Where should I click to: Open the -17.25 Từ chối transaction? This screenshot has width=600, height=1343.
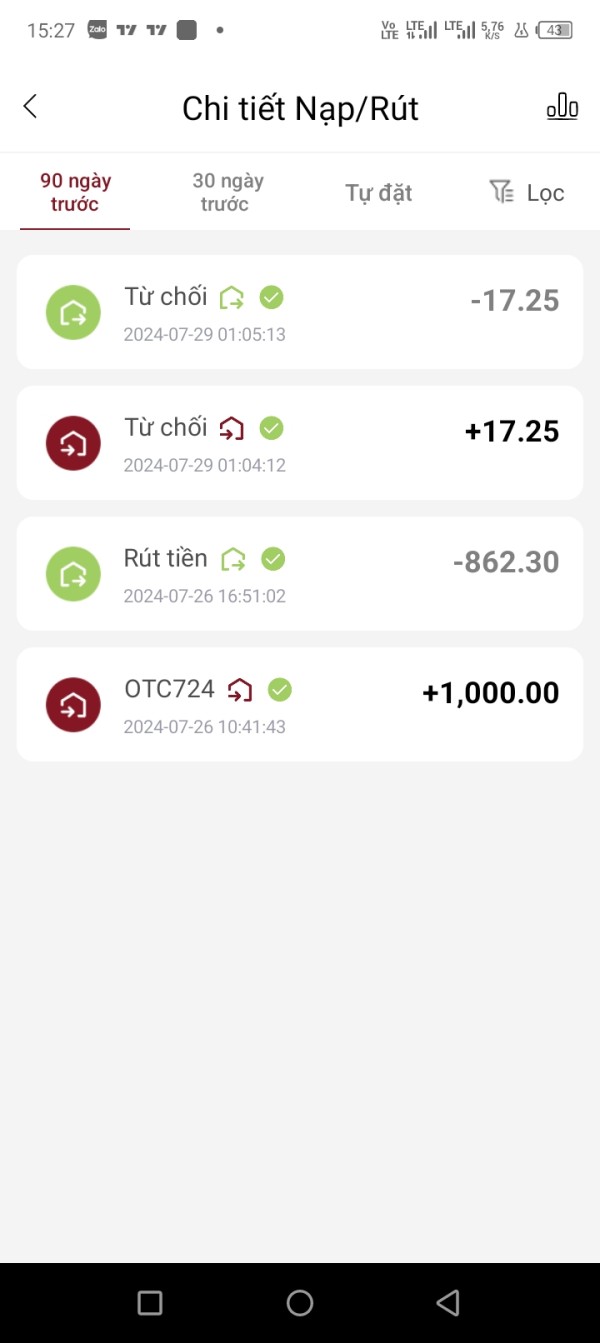[300, 312]
